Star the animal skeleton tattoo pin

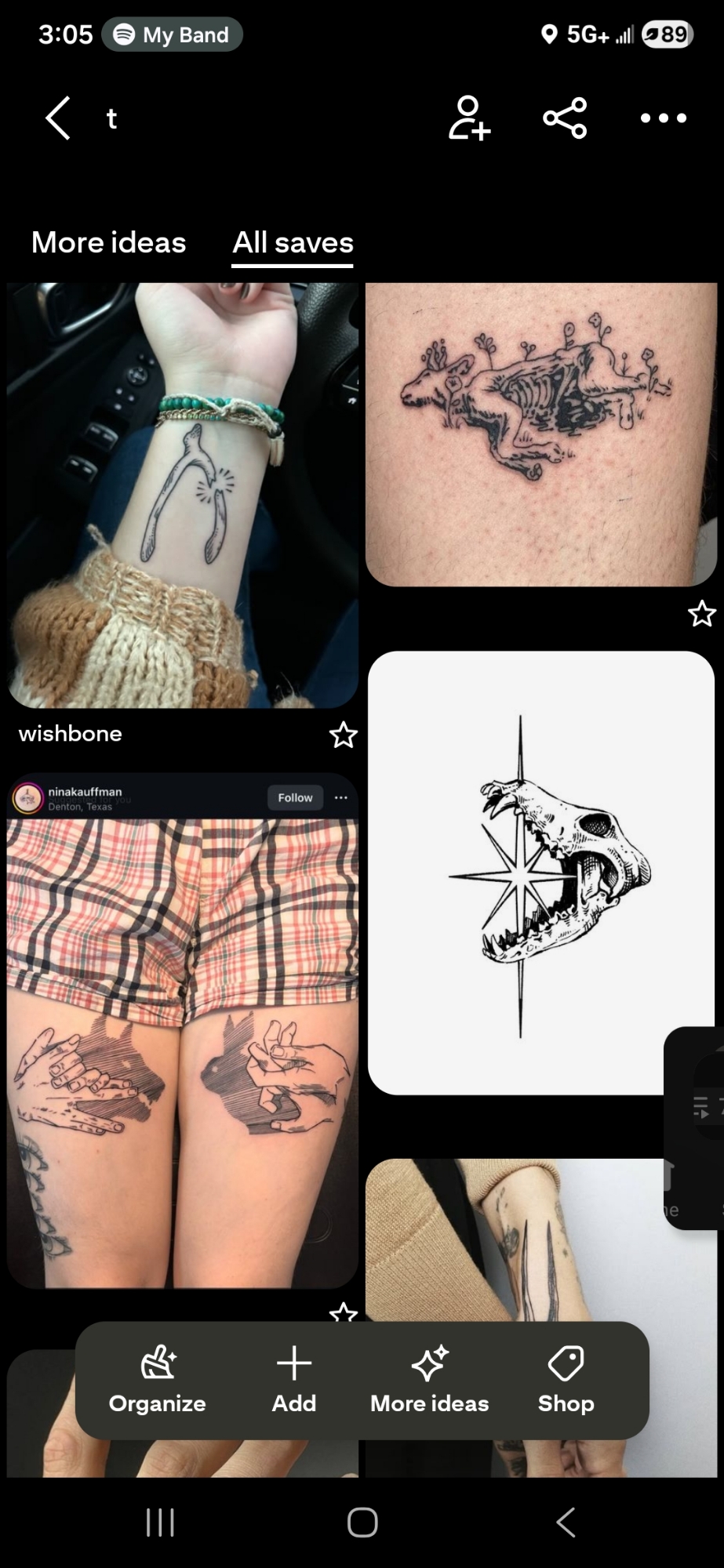point(701,613)
